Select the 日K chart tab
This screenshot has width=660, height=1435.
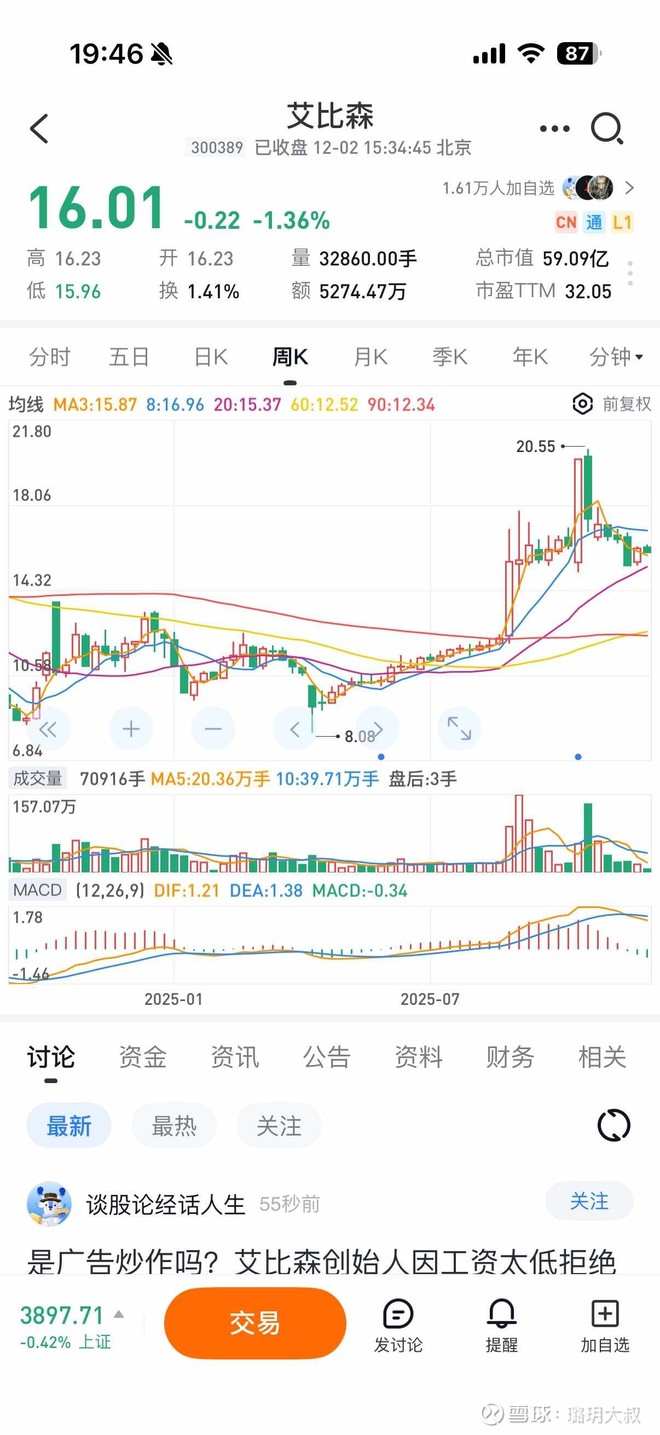coord(211,357)
